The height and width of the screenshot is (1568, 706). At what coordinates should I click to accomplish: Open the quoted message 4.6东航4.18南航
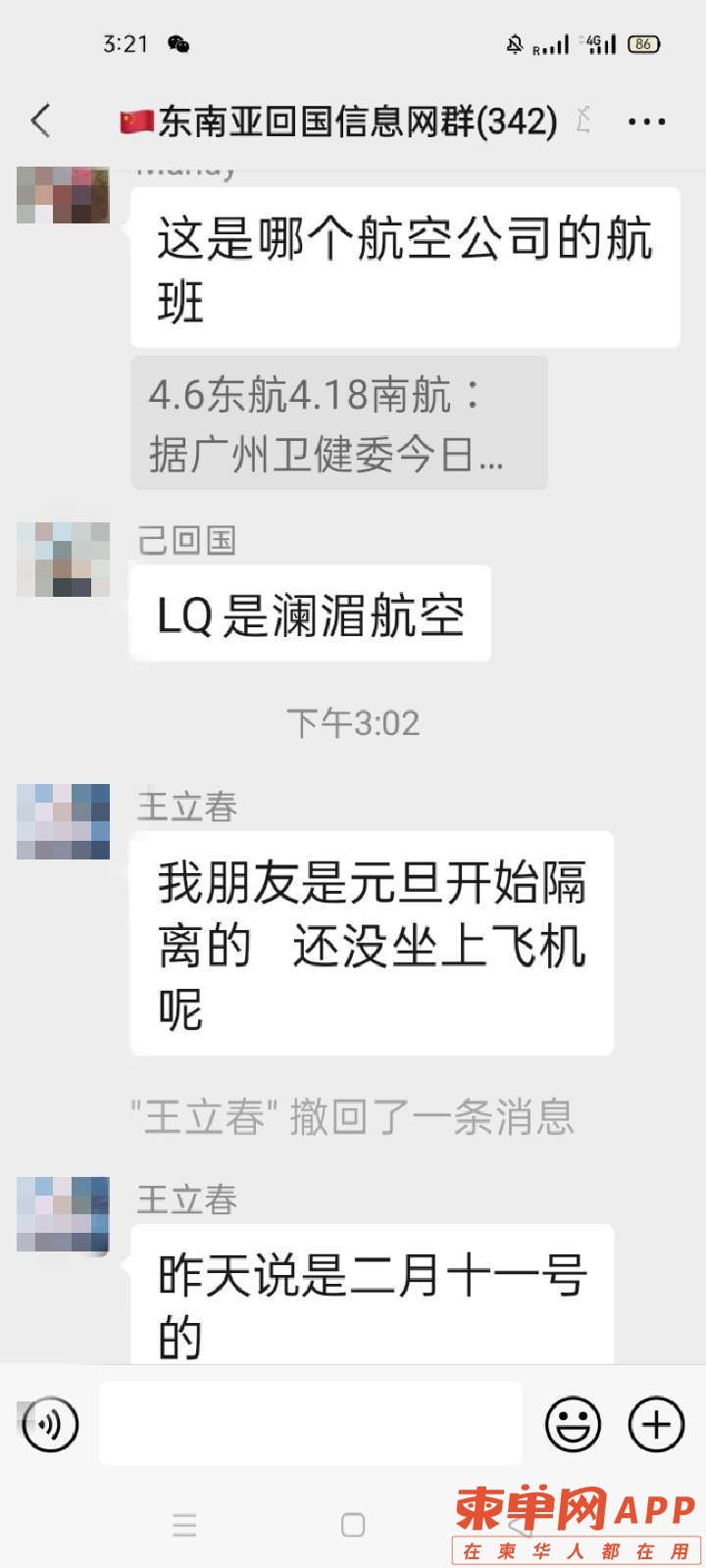338,423
